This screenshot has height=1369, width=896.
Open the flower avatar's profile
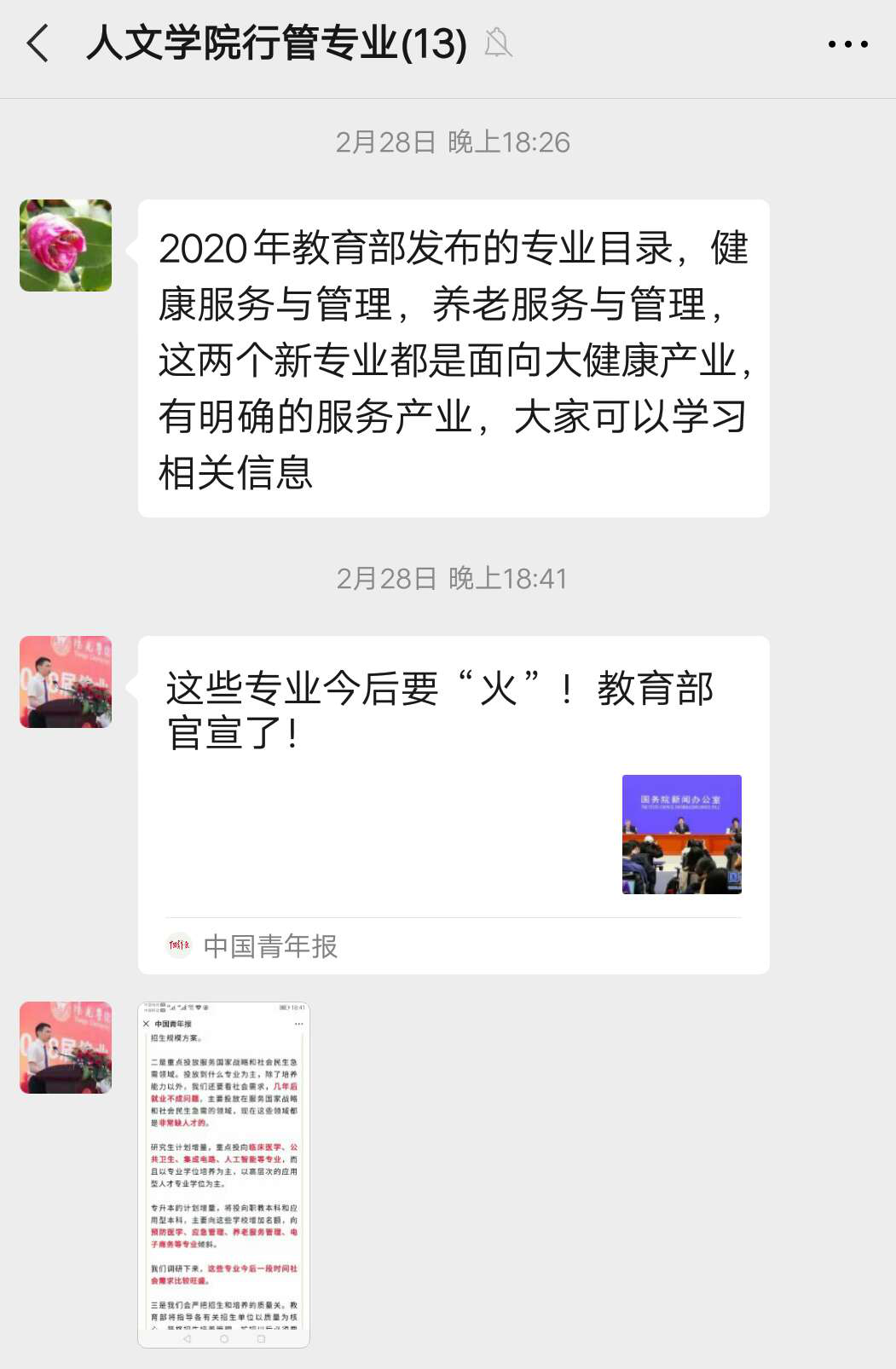(x=66, y=245)
